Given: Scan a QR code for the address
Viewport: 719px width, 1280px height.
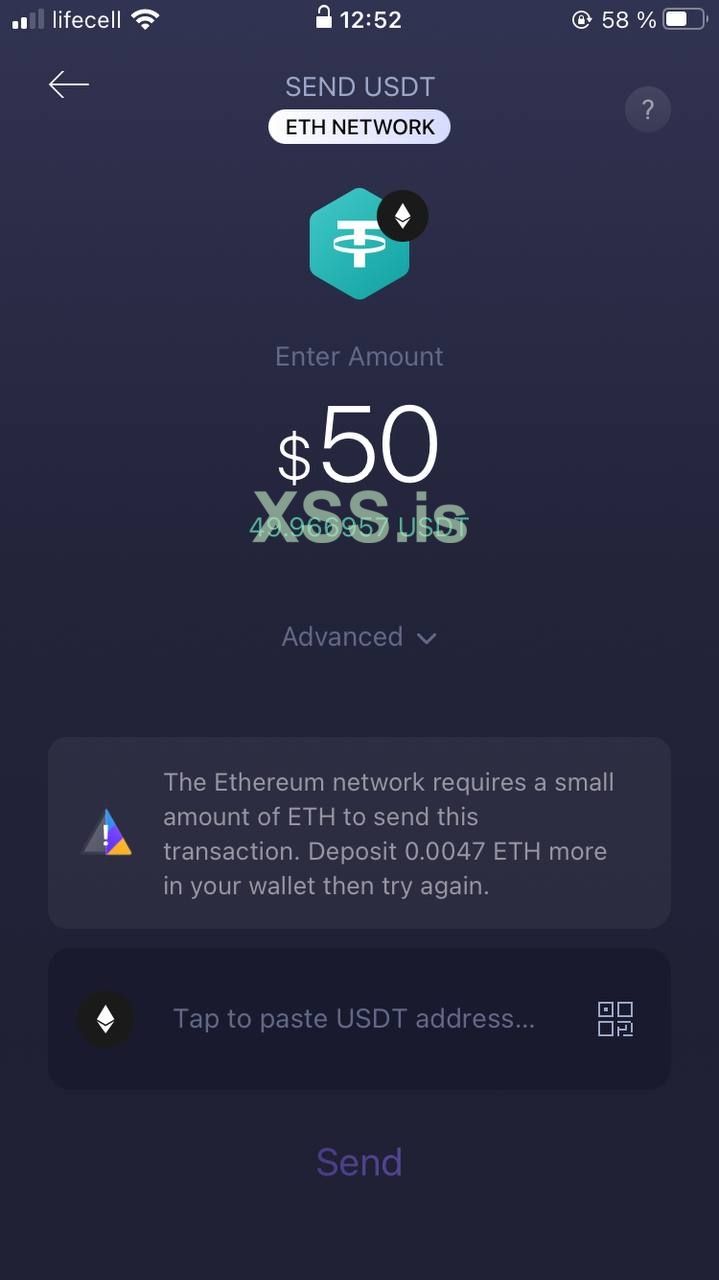Looking at the screenshot, I should (615, 1019).
